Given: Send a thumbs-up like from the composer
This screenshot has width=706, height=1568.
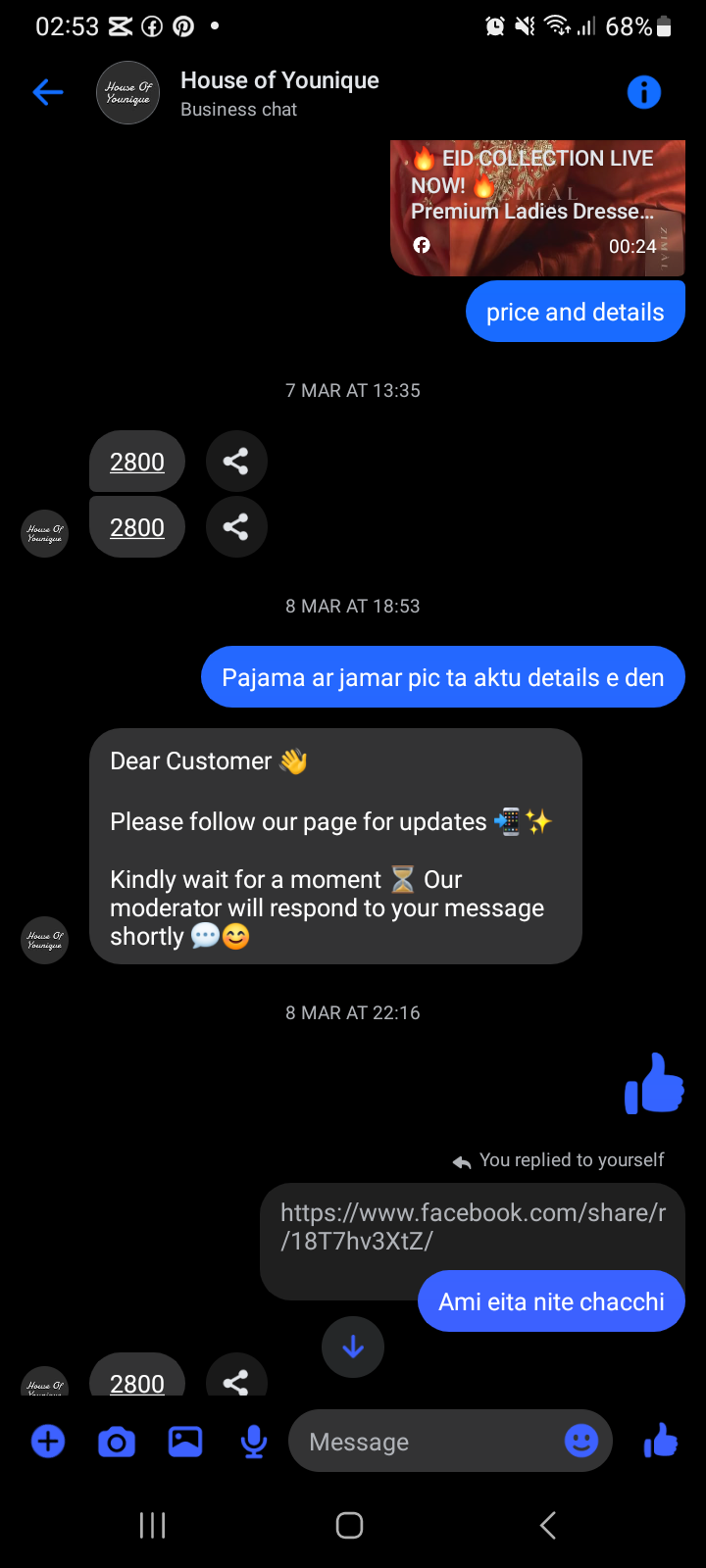Looking at the screenshot, I should click(661, 1441).
